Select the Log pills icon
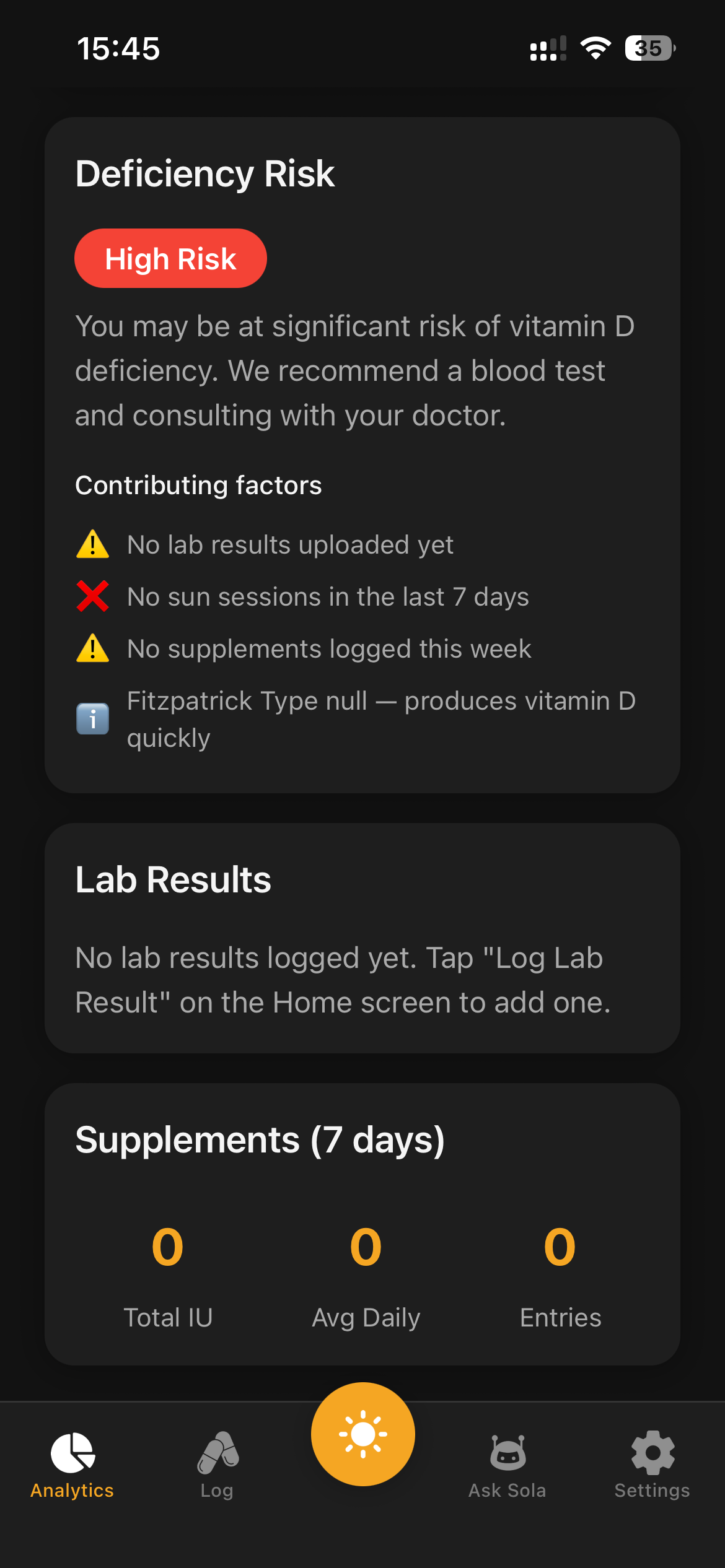The height and width of the screenshot is (1568, 725). tap(217, 1458)
